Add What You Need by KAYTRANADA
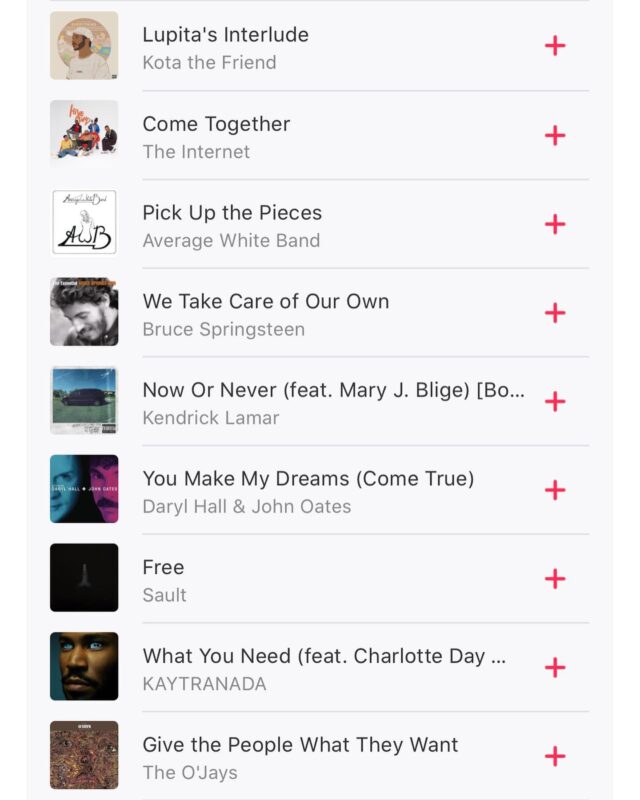Screen dimensions: 640x800 (x=555, y=667)
